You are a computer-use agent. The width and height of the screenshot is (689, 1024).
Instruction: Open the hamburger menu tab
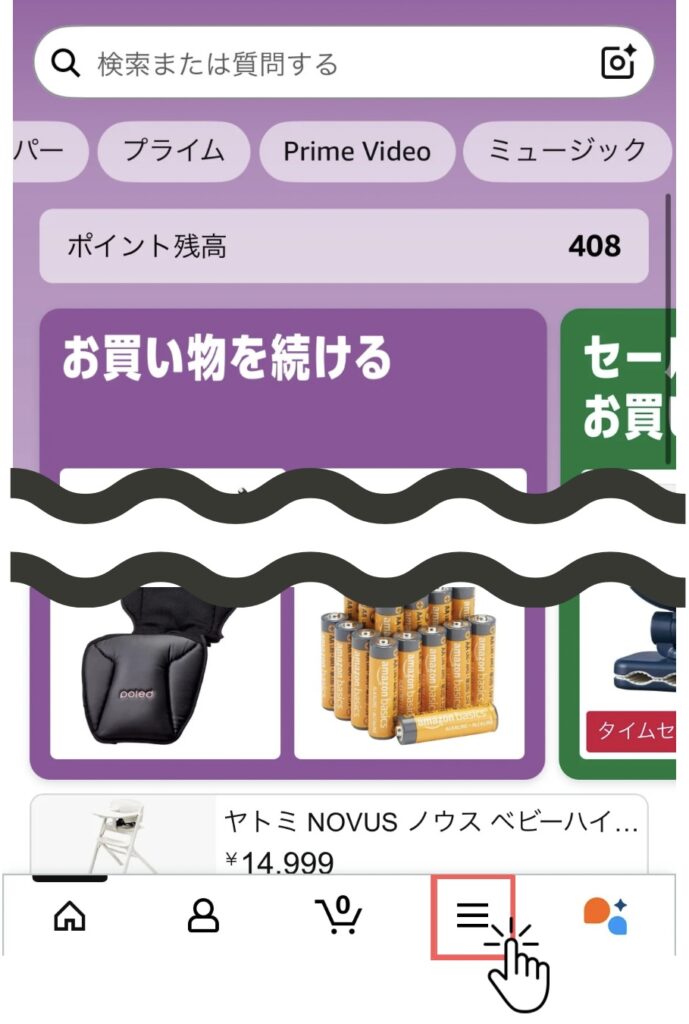472,915
